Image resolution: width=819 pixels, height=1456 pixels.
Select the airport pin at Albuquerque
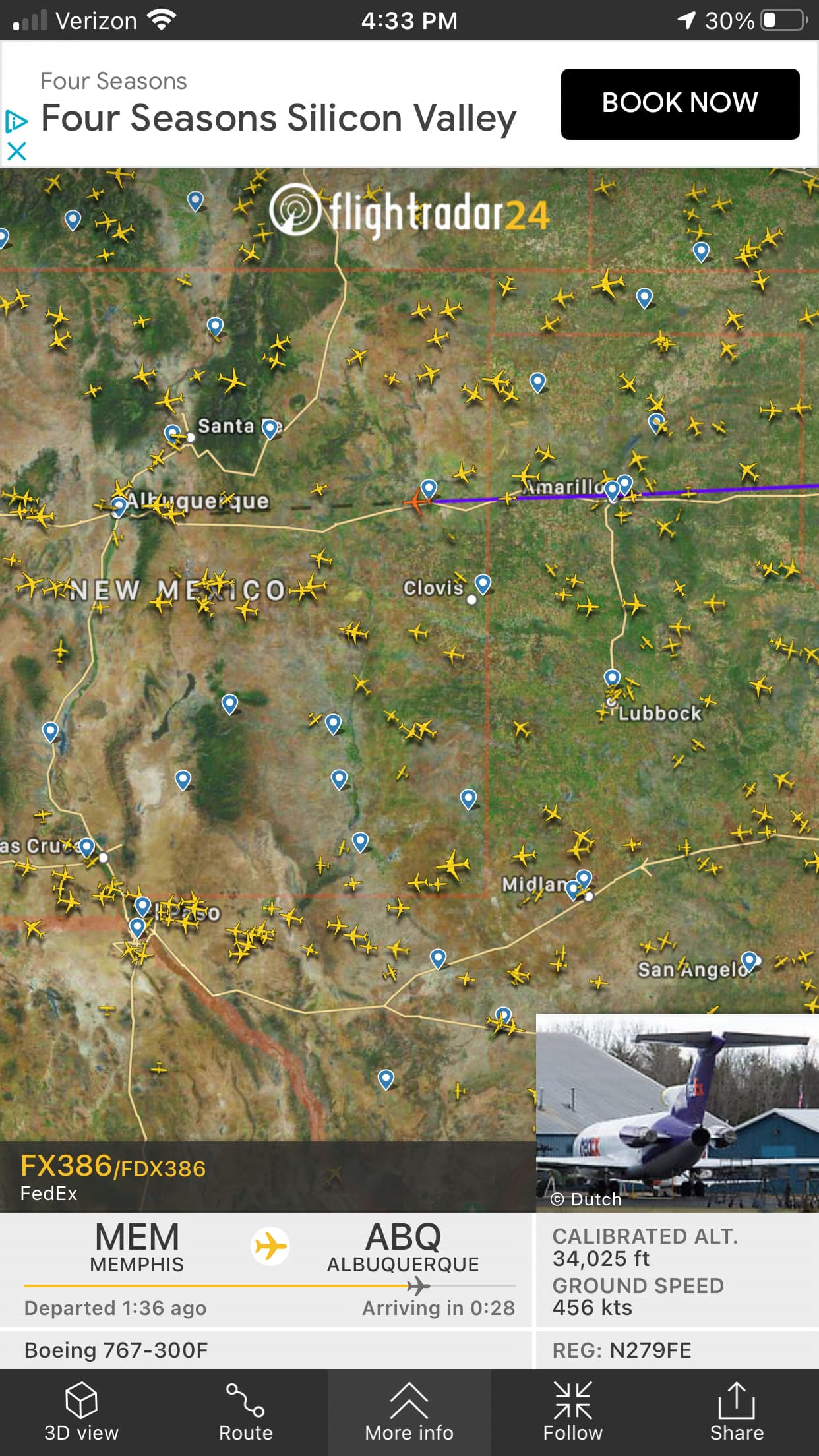click(119, 506)
